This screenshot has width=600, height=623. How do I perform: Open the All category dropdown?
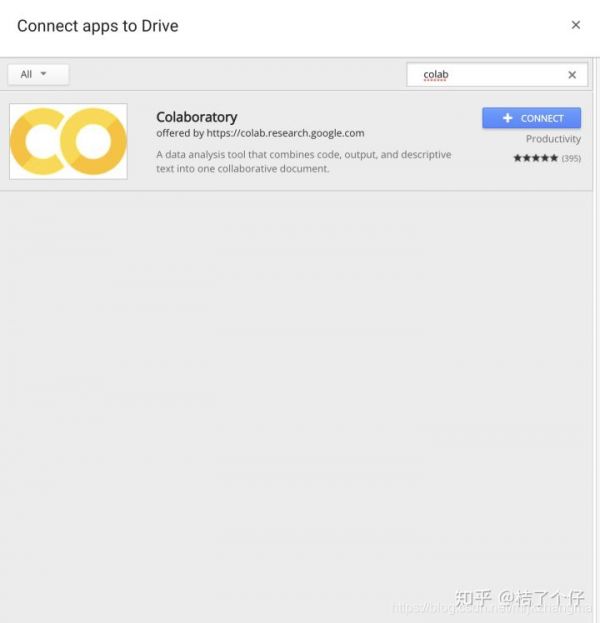pos(38,74)
